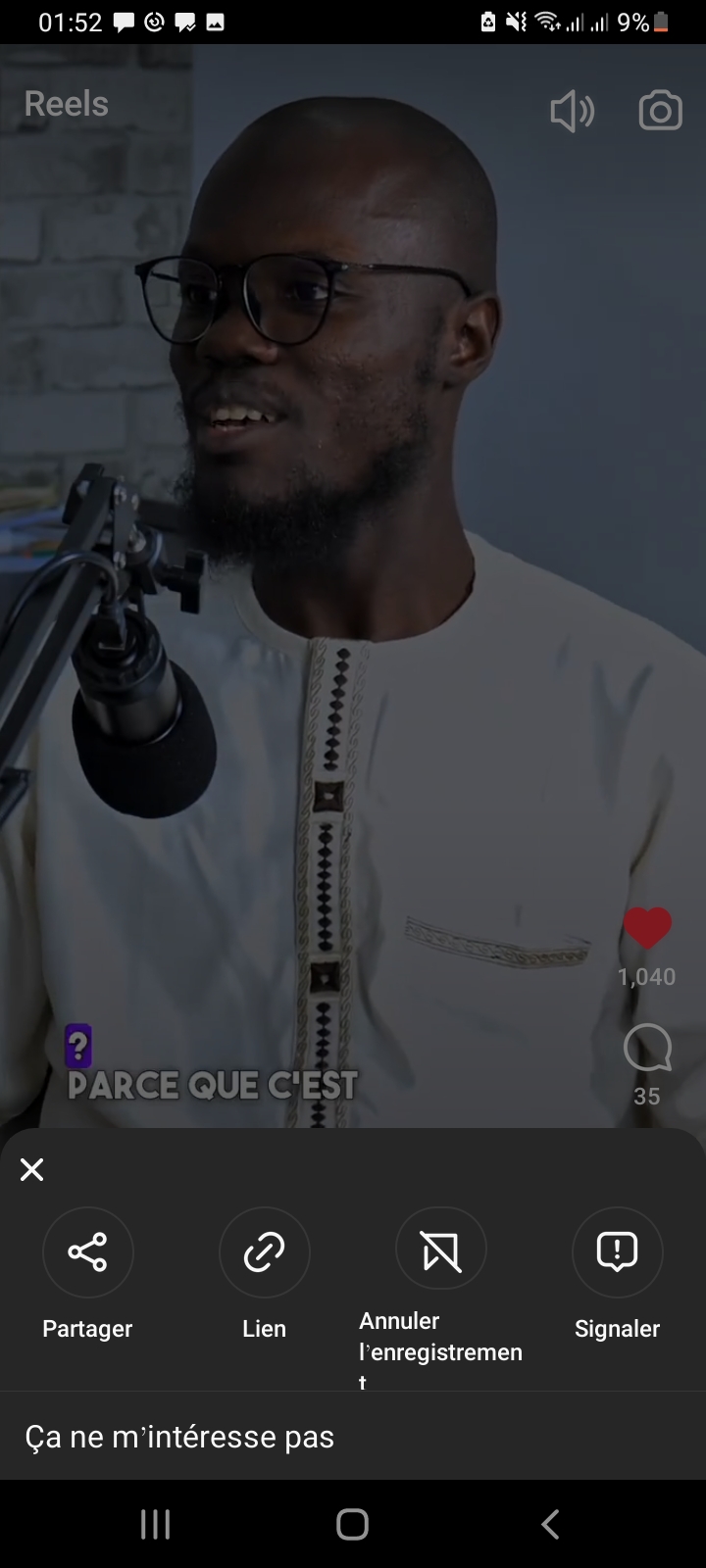The height and width of the screenshot is (1568, 706).
Task: Close the options bottom sheet
Action: (x=32, y=1169)
